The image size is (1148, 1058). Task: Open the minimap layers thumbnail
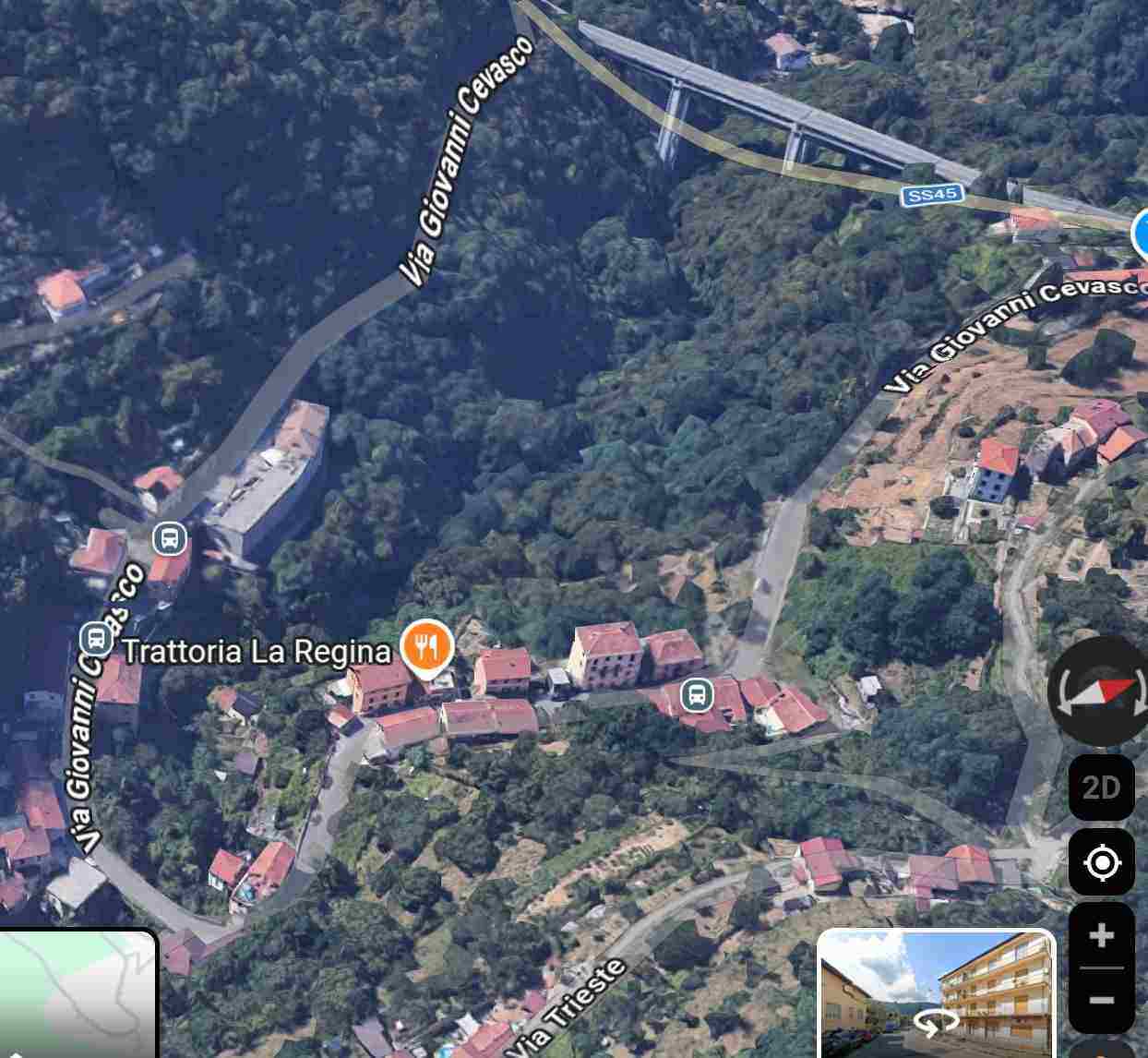click(x=78, y=993)
